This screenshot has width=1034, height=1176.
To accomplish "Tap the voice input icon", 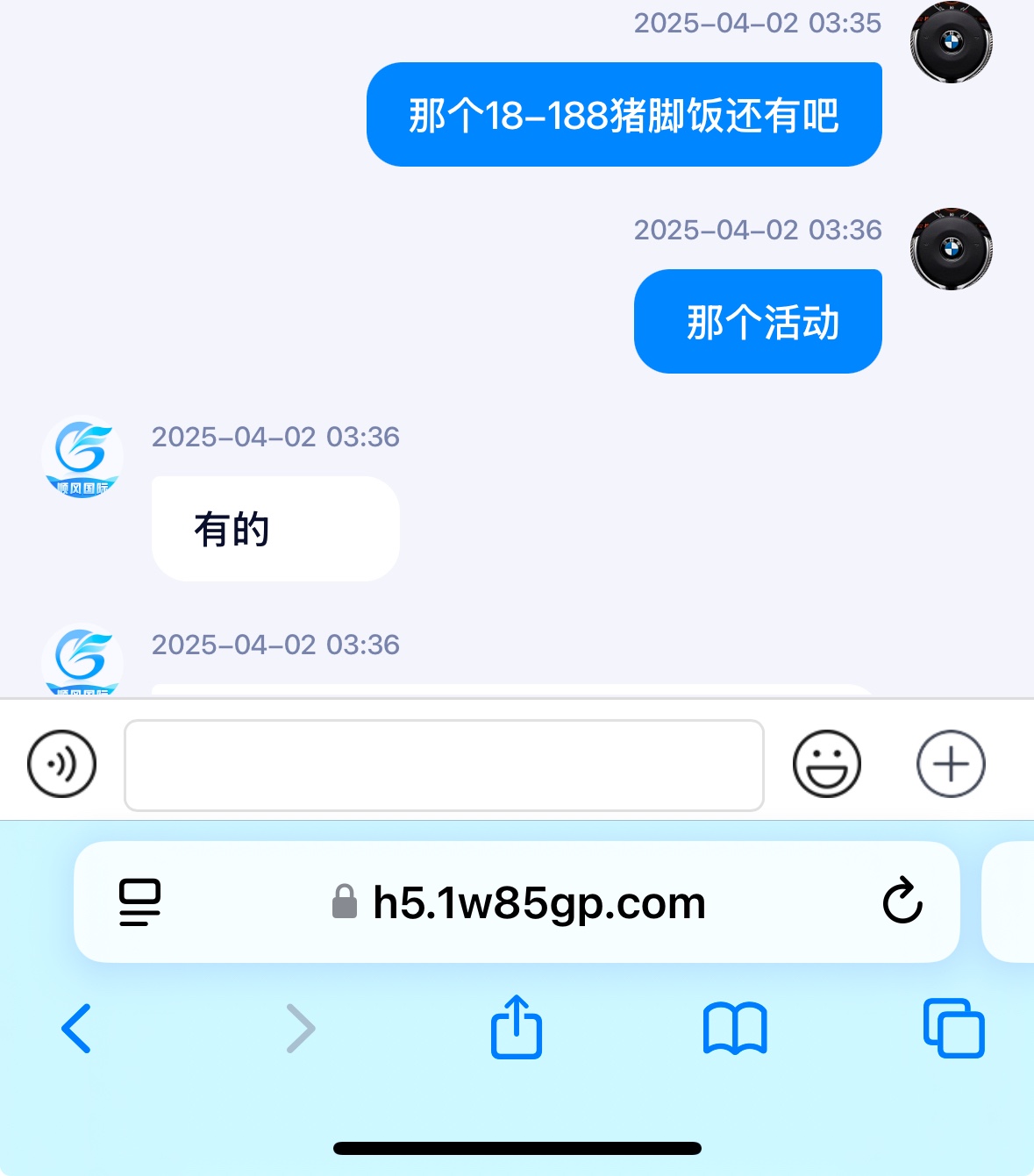I will coord(61,764).
